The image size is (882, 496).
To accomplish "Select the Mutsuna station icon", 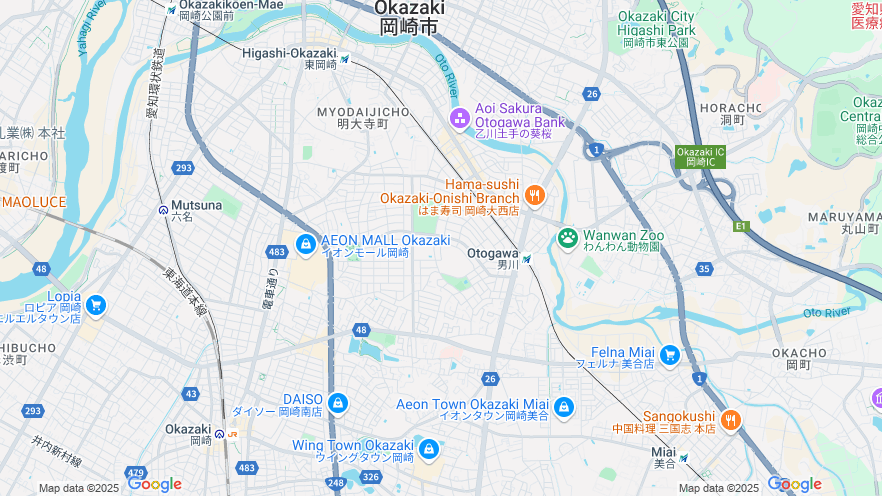I will [163, 210].
